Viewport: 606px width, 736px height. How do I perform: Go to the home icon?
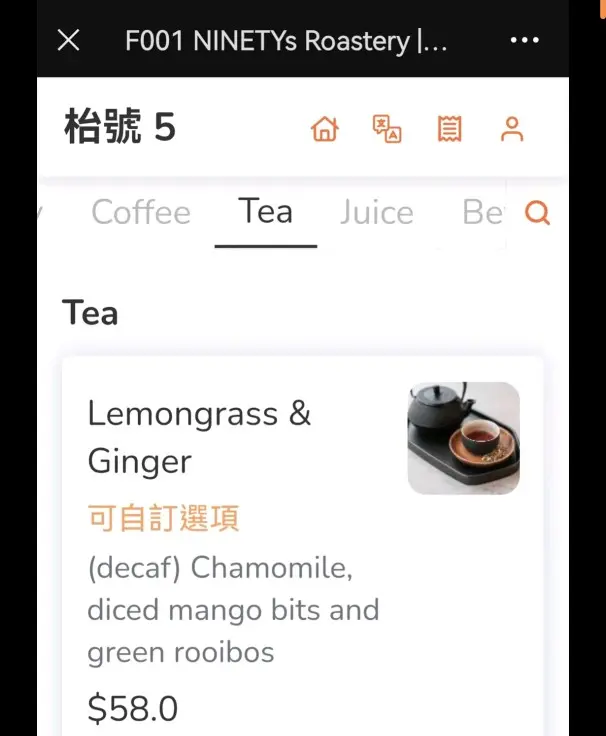coord(325,129)
